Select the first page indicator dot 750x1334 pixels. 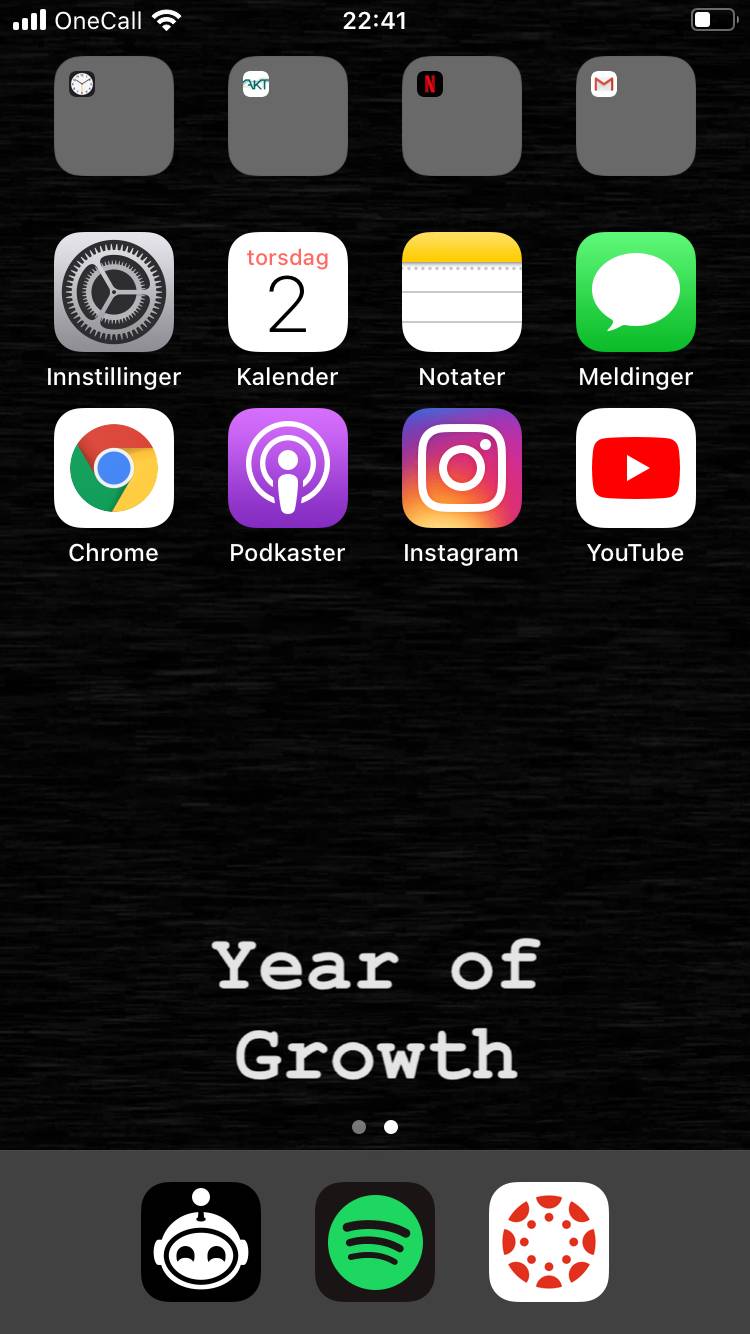(x=359, y=1127)
